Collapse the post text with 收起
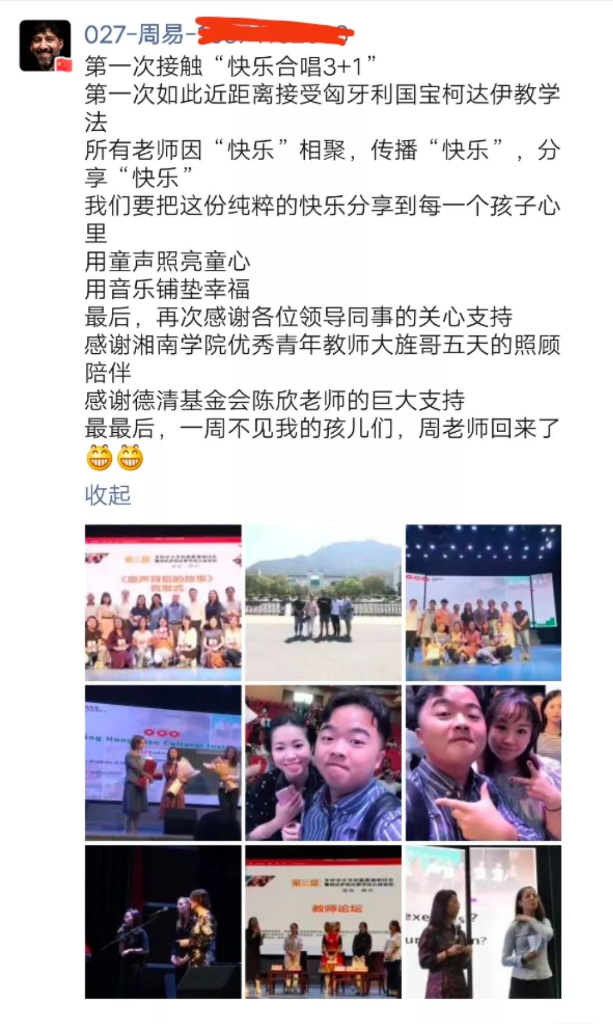The image size is (613, 1024). click(108, 494)
